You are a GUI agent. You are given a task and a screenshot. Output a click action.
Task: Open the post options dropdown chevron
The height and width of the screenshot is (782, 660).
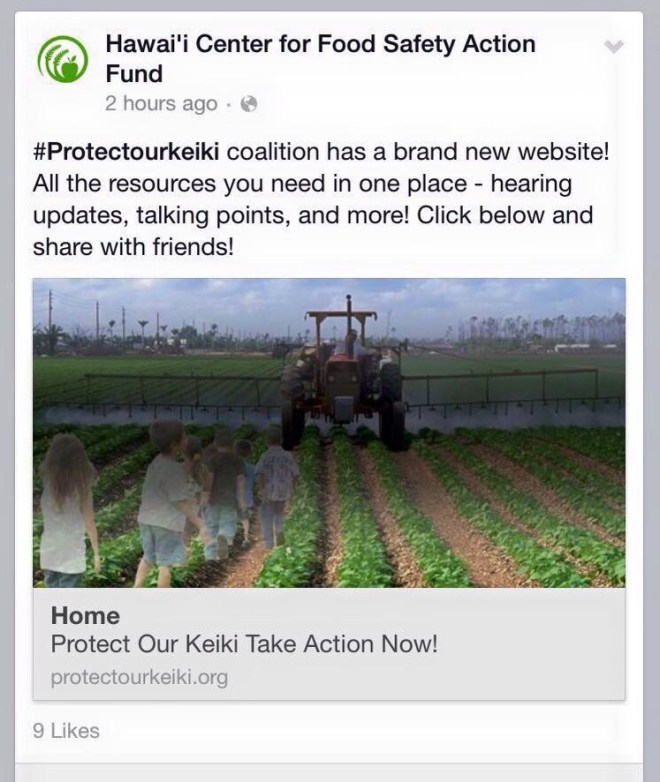[615, 47]
